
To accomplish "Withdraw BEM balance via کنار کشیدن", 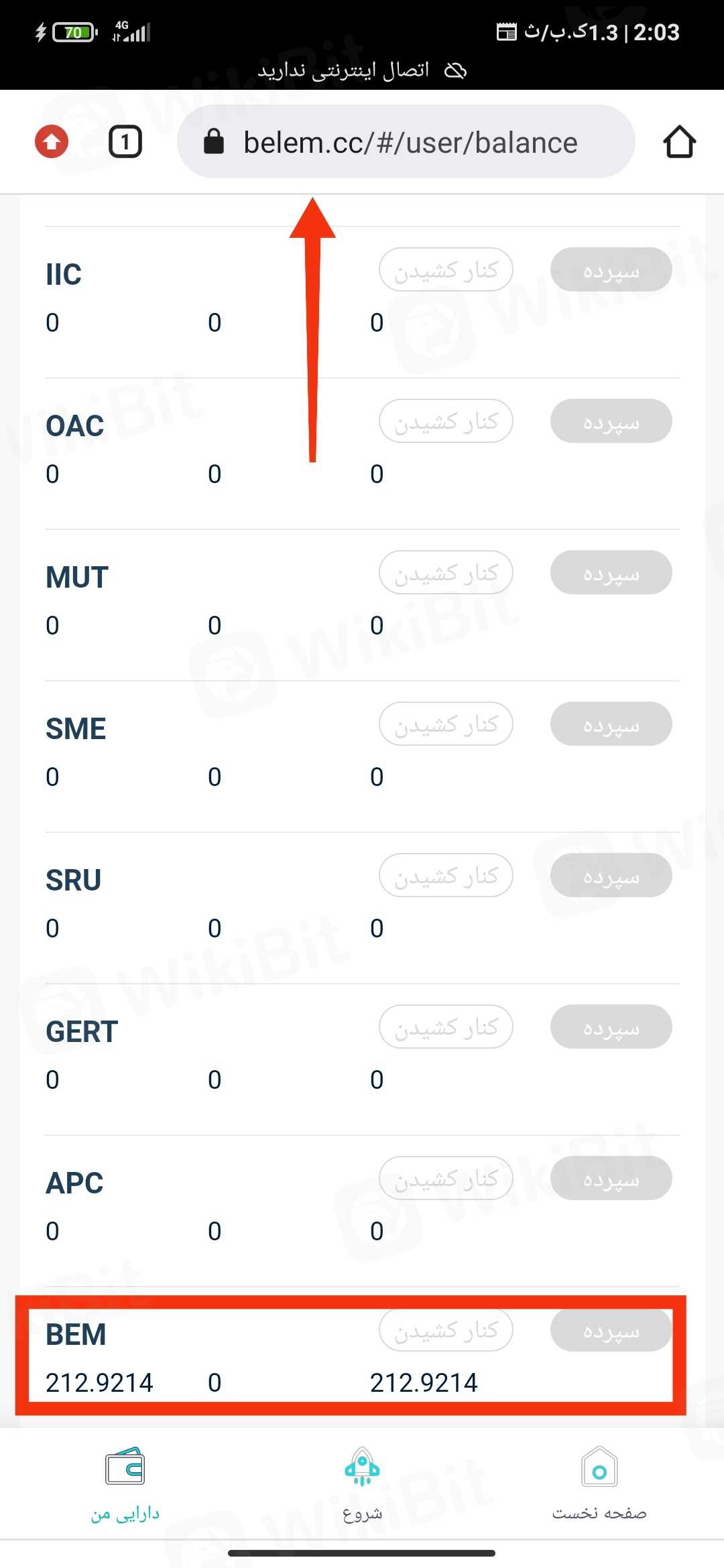I will (446, 1330).
